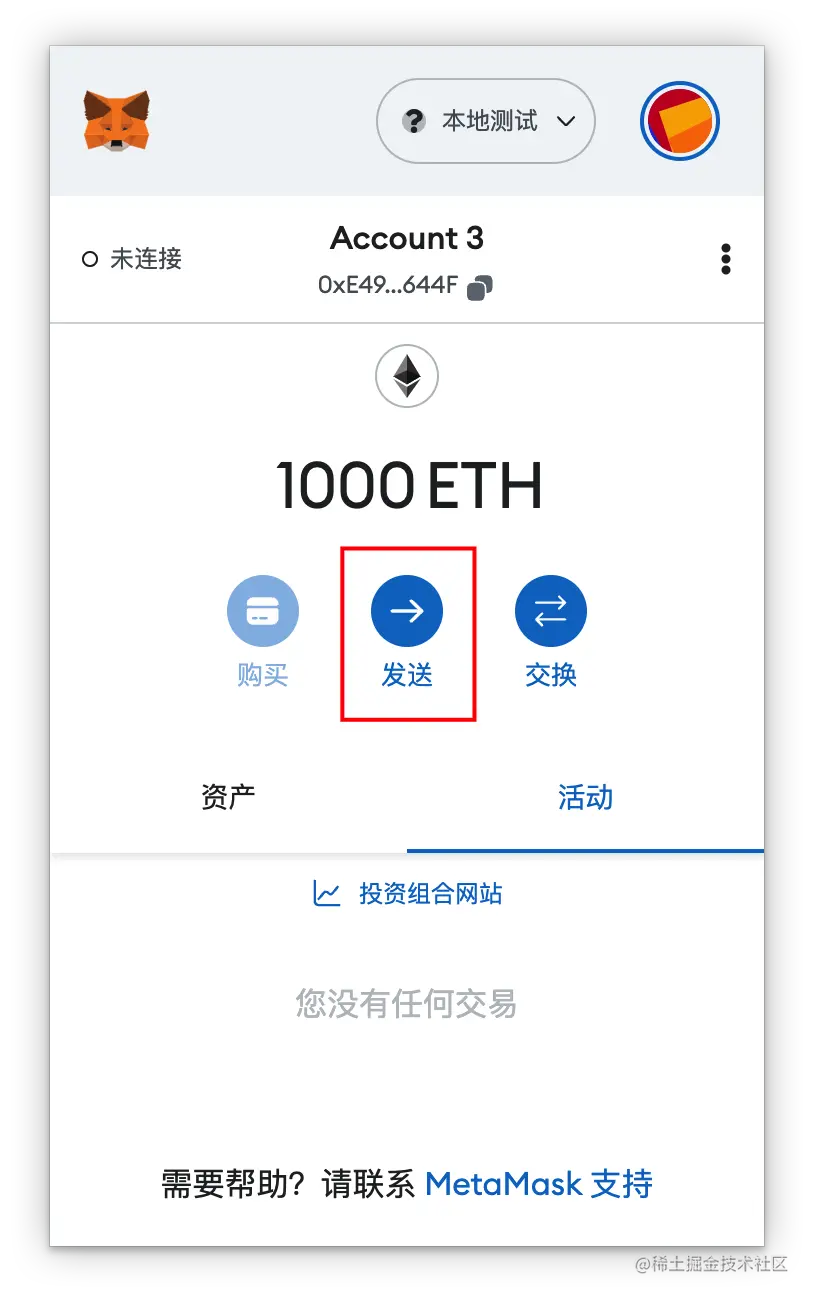Open the account avatar menu

click(x=680, y=121)
